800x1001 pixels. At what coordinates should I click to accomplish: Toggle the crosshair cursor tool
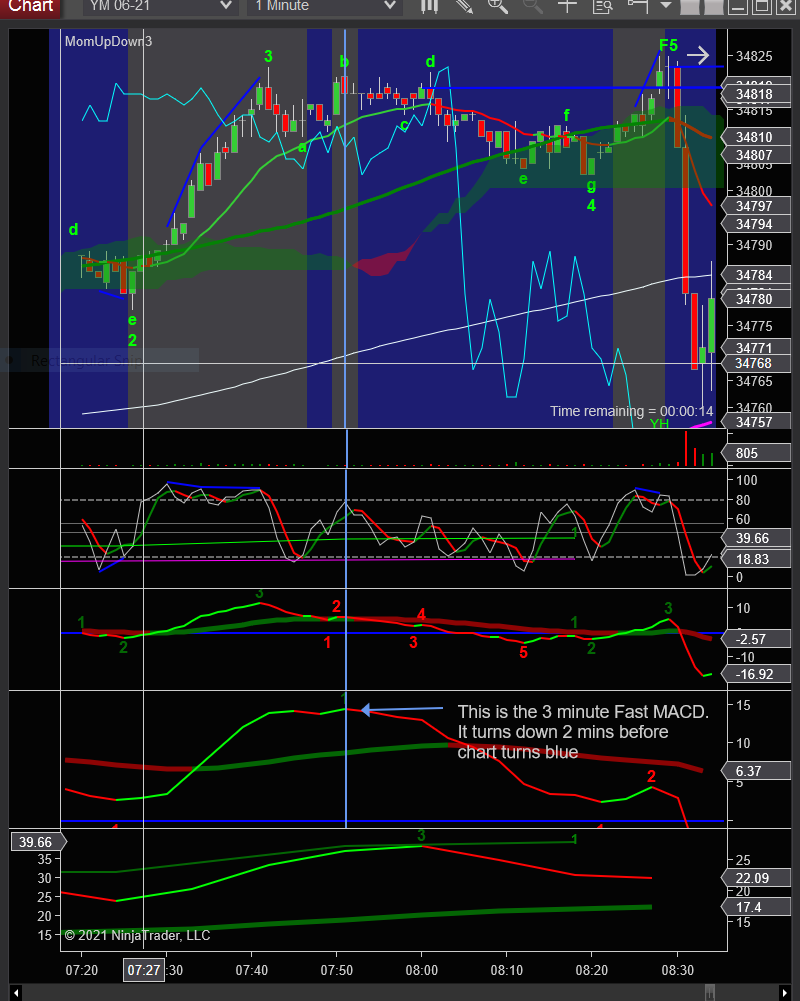tap(567, 6)
